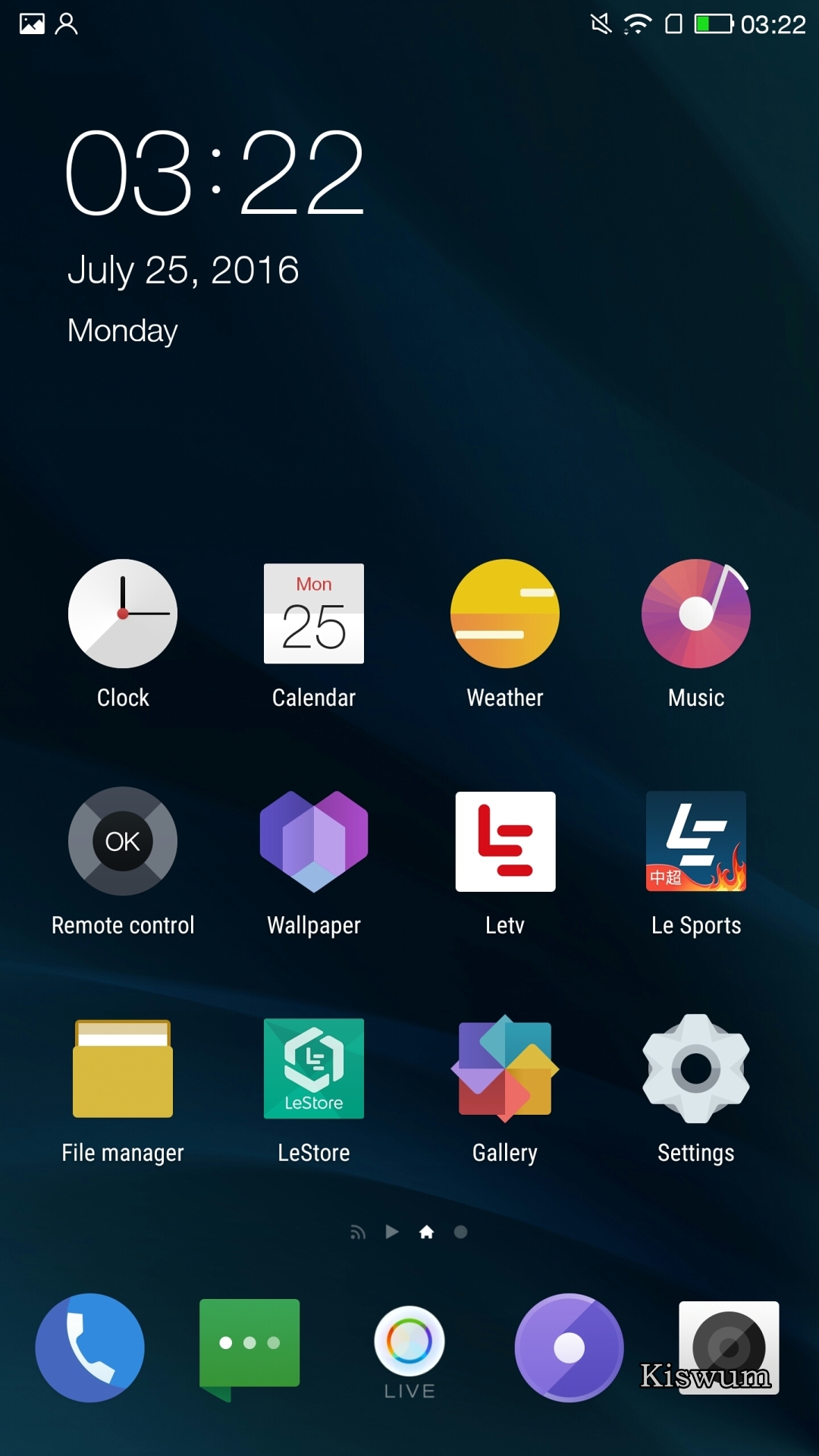Open the purple browser app in the dock
The height and width of the screenshot is (1456, 819).
[570, 1348]
